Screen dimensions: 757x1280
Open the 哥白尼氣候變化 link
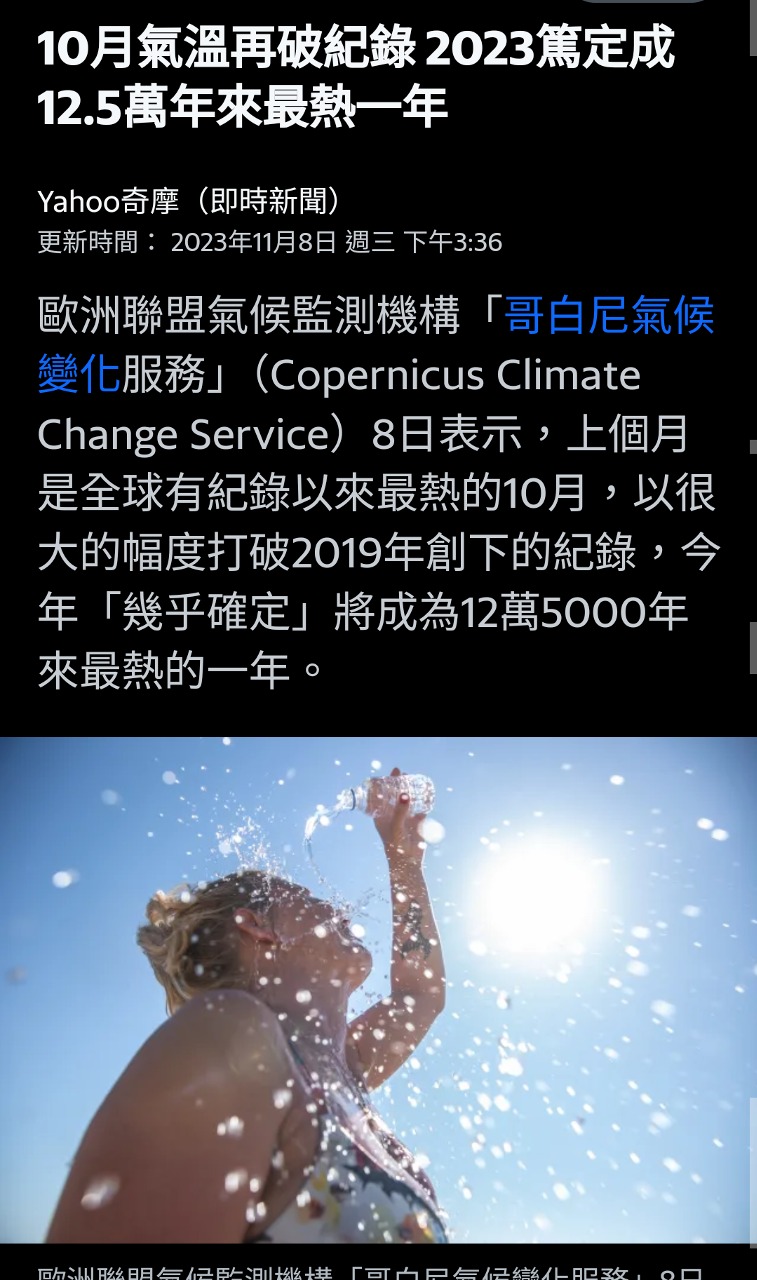coord(608,317)
